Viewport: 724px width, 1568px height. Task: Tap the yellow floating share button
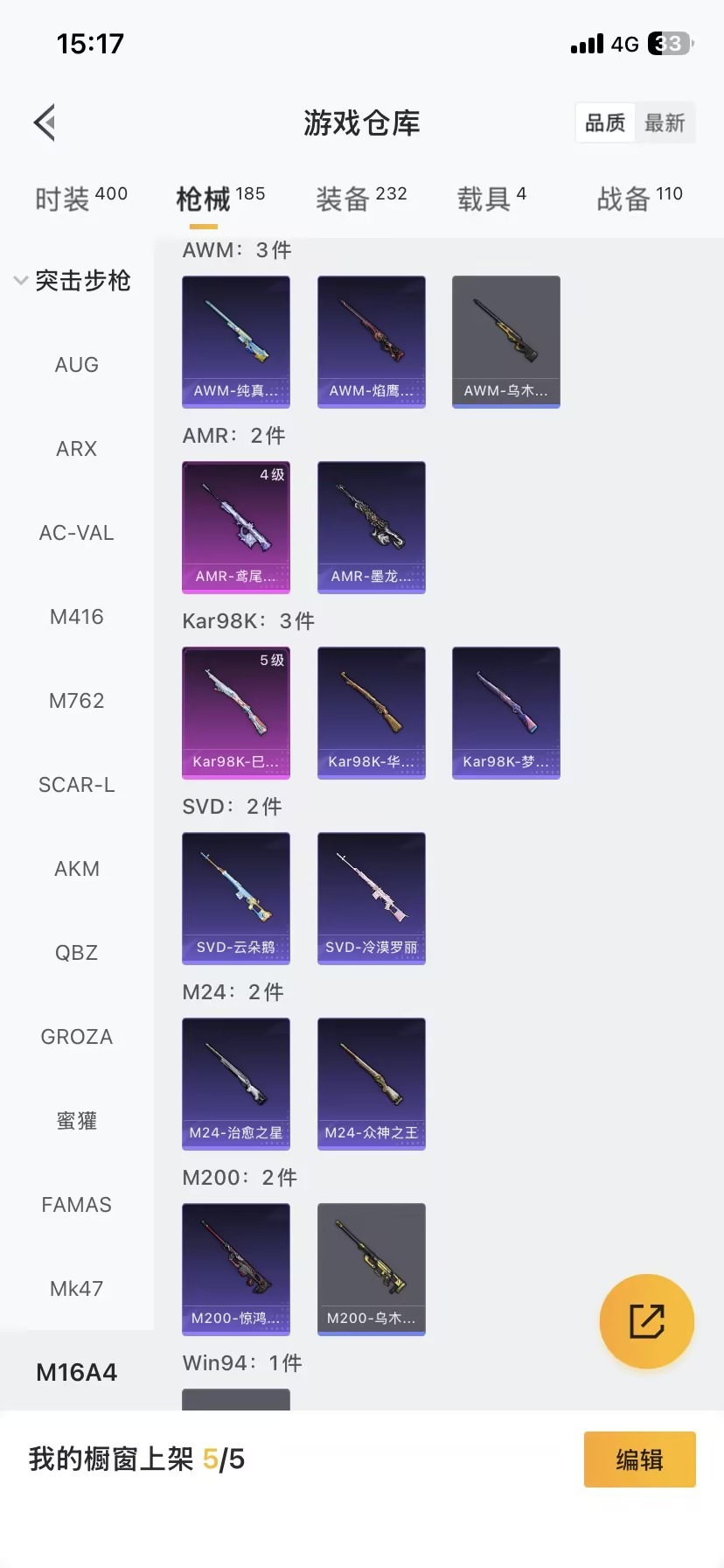click(646, 1320)
